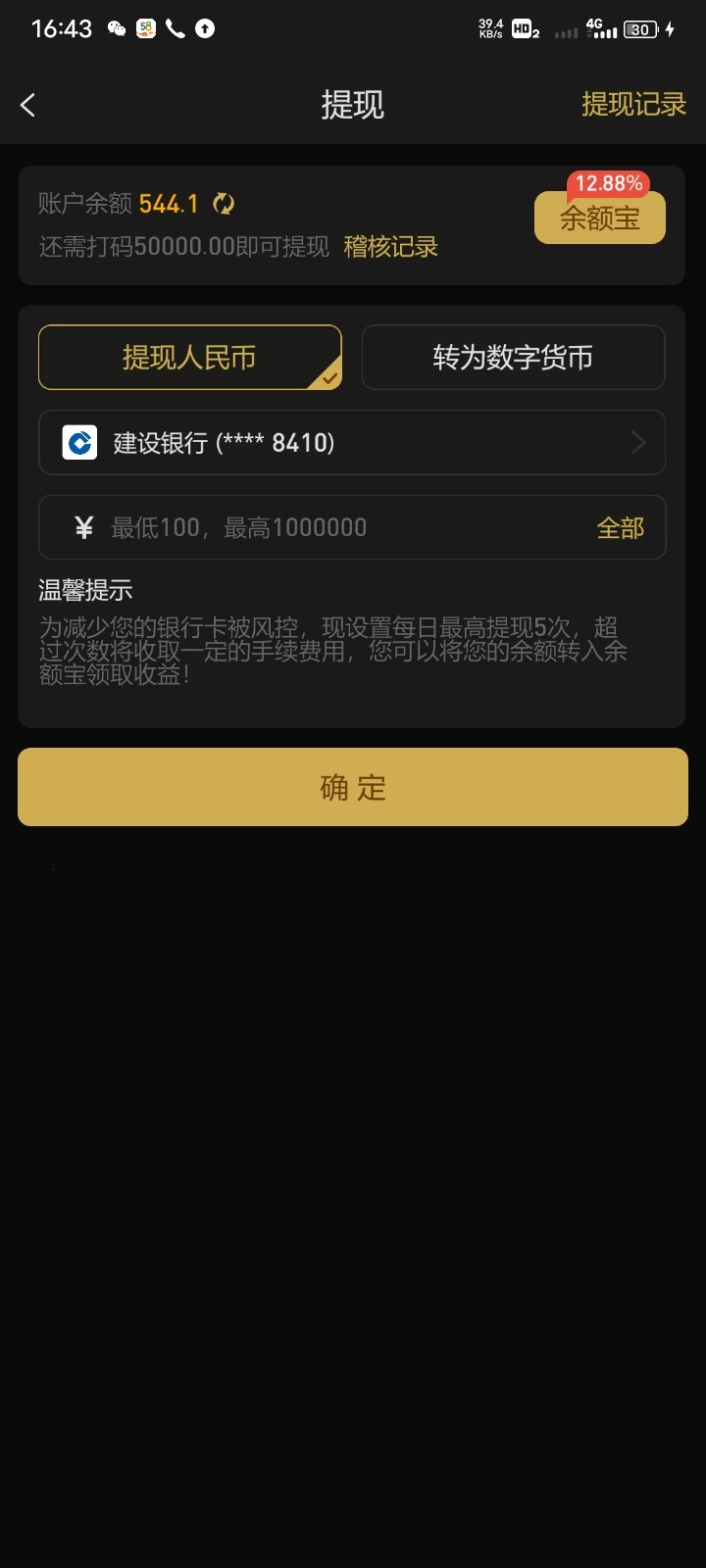Tap 全部 to withdraw all
Image resolution: width=706 pixels, height=1568 pixels.
(x=620, y=528)
